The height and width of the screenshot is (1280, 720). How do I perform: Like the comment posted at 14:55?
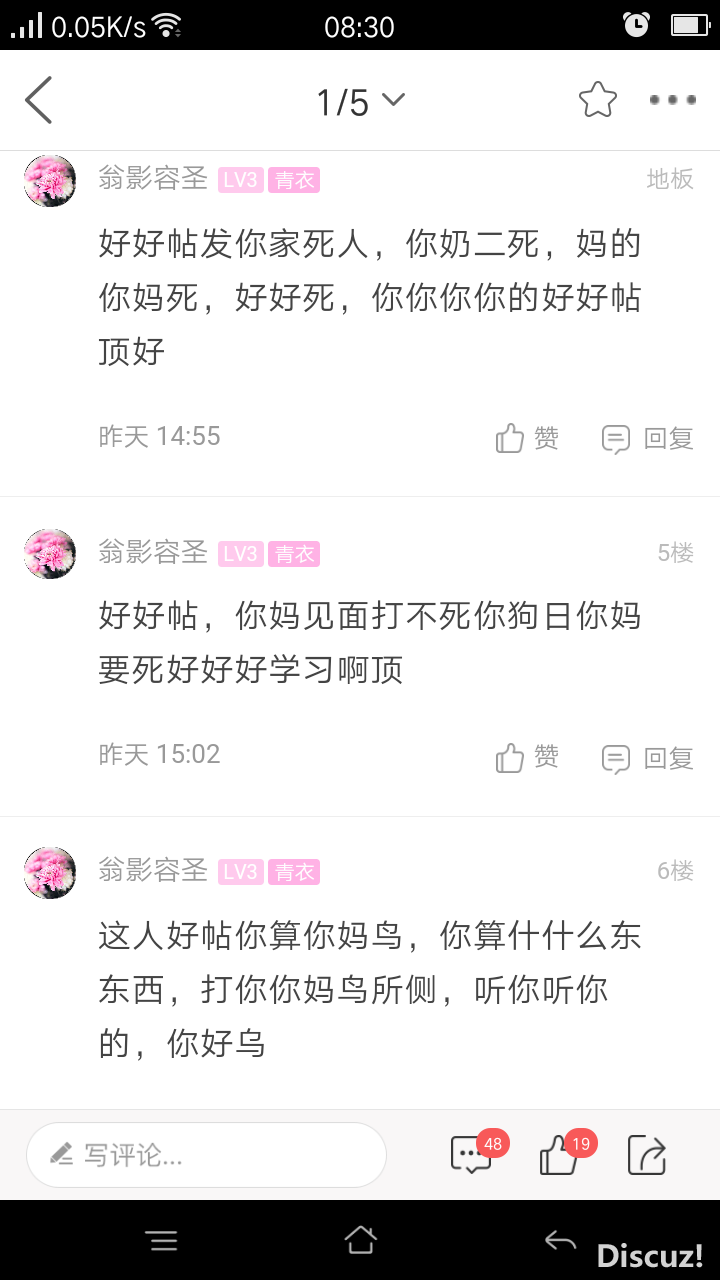pyautogui.click(x=527, y=438)
